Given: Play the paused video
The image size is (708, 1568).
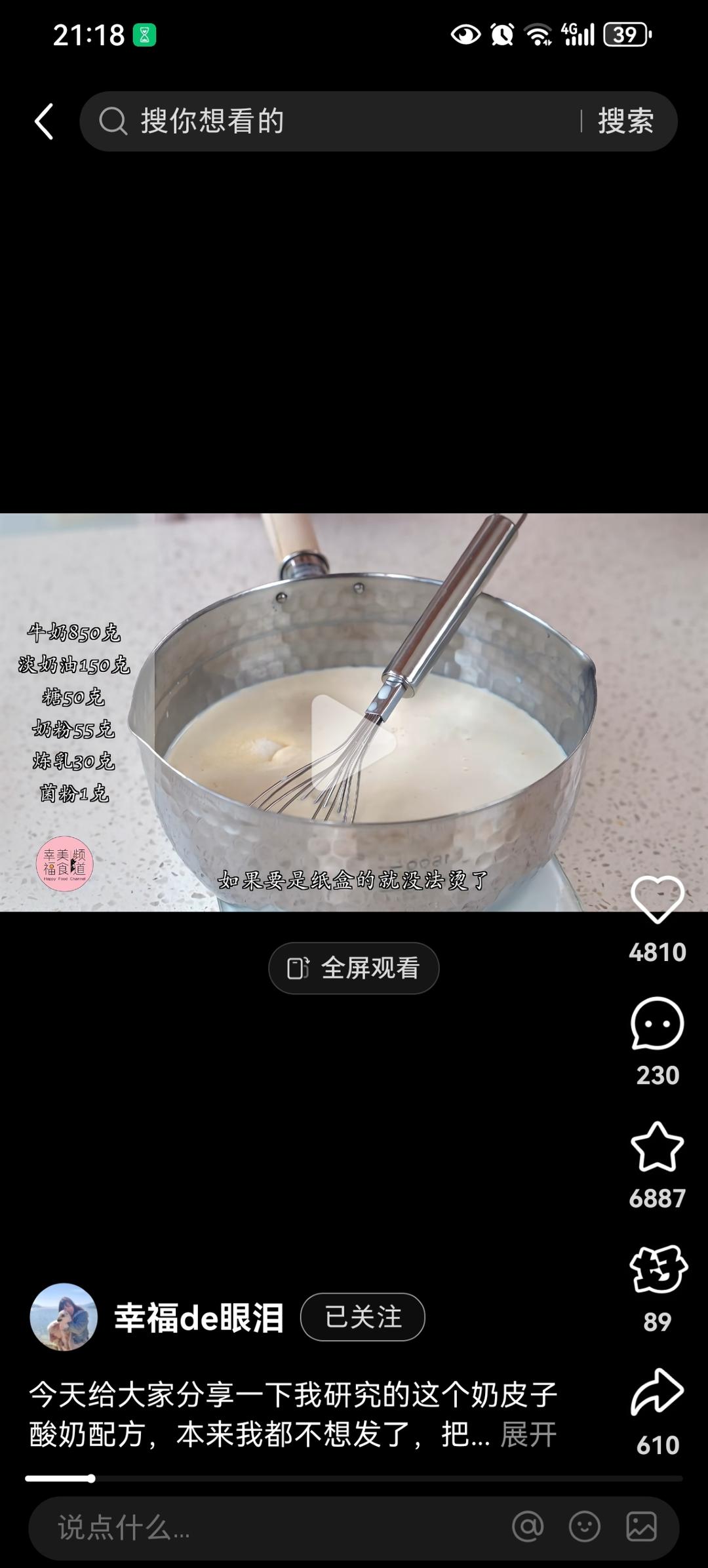Looking at the screenshot, I should coord(353,742).
